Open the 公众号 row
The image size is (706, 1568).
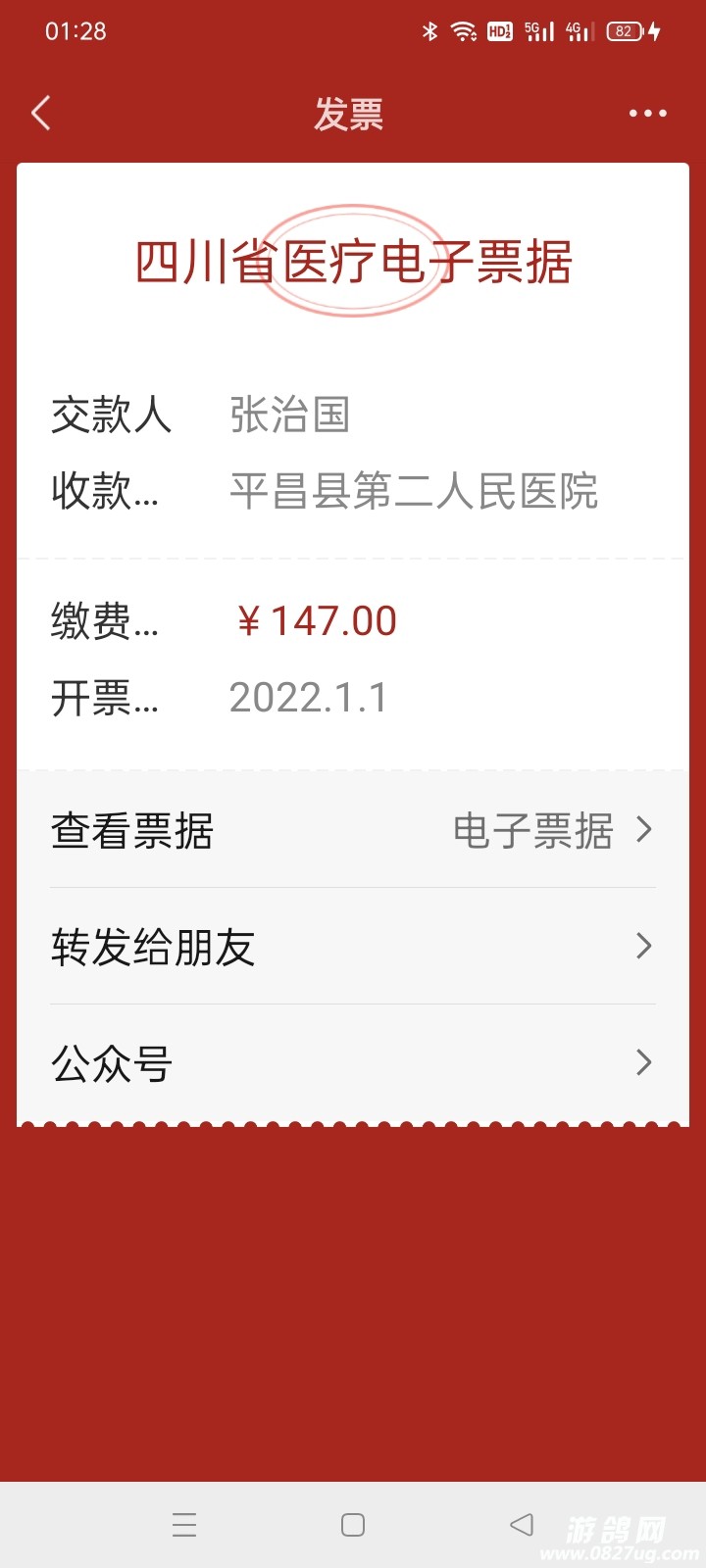click(353, 1063)
